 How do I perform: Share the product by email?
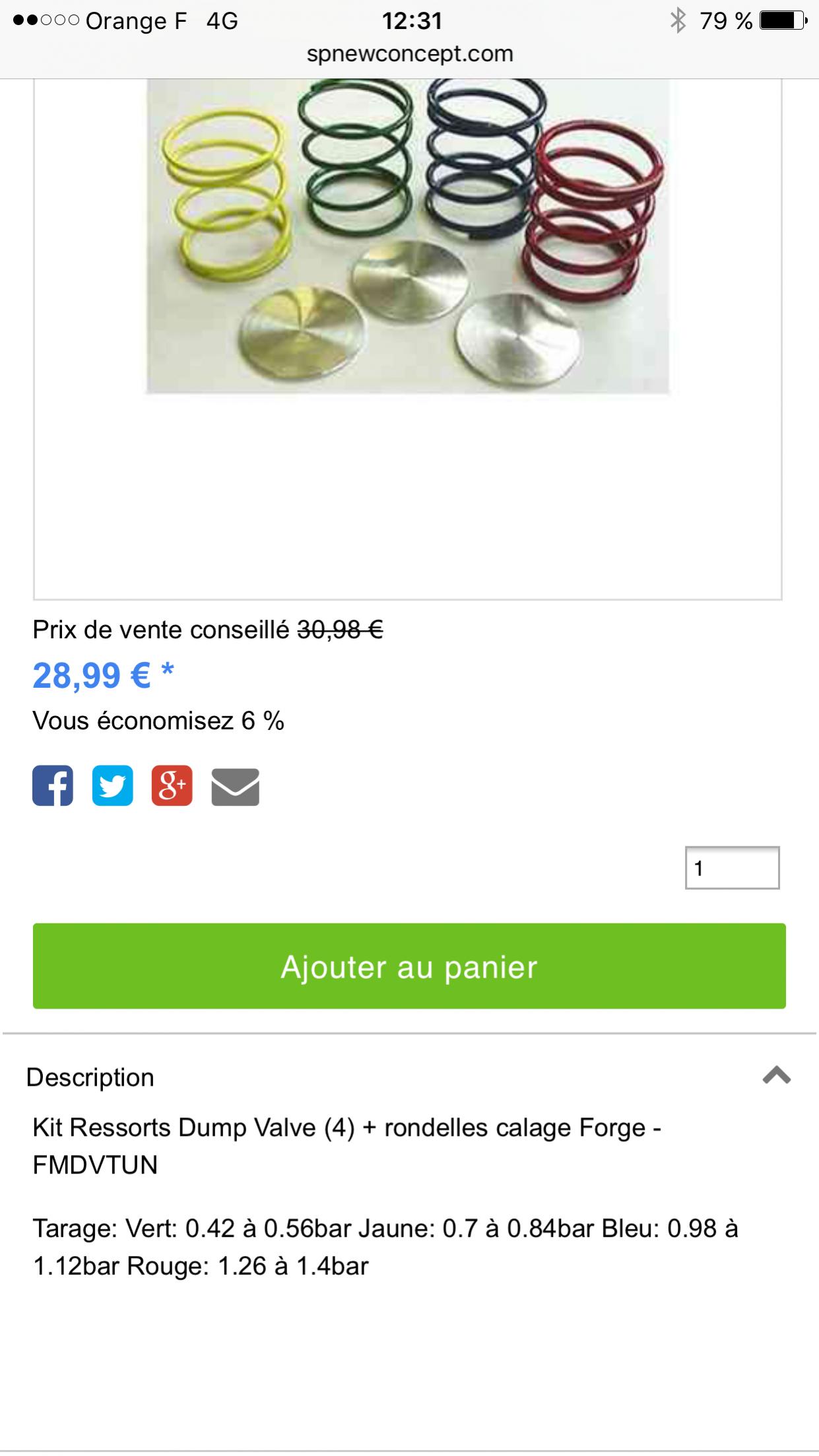click(x=235, y=787)
